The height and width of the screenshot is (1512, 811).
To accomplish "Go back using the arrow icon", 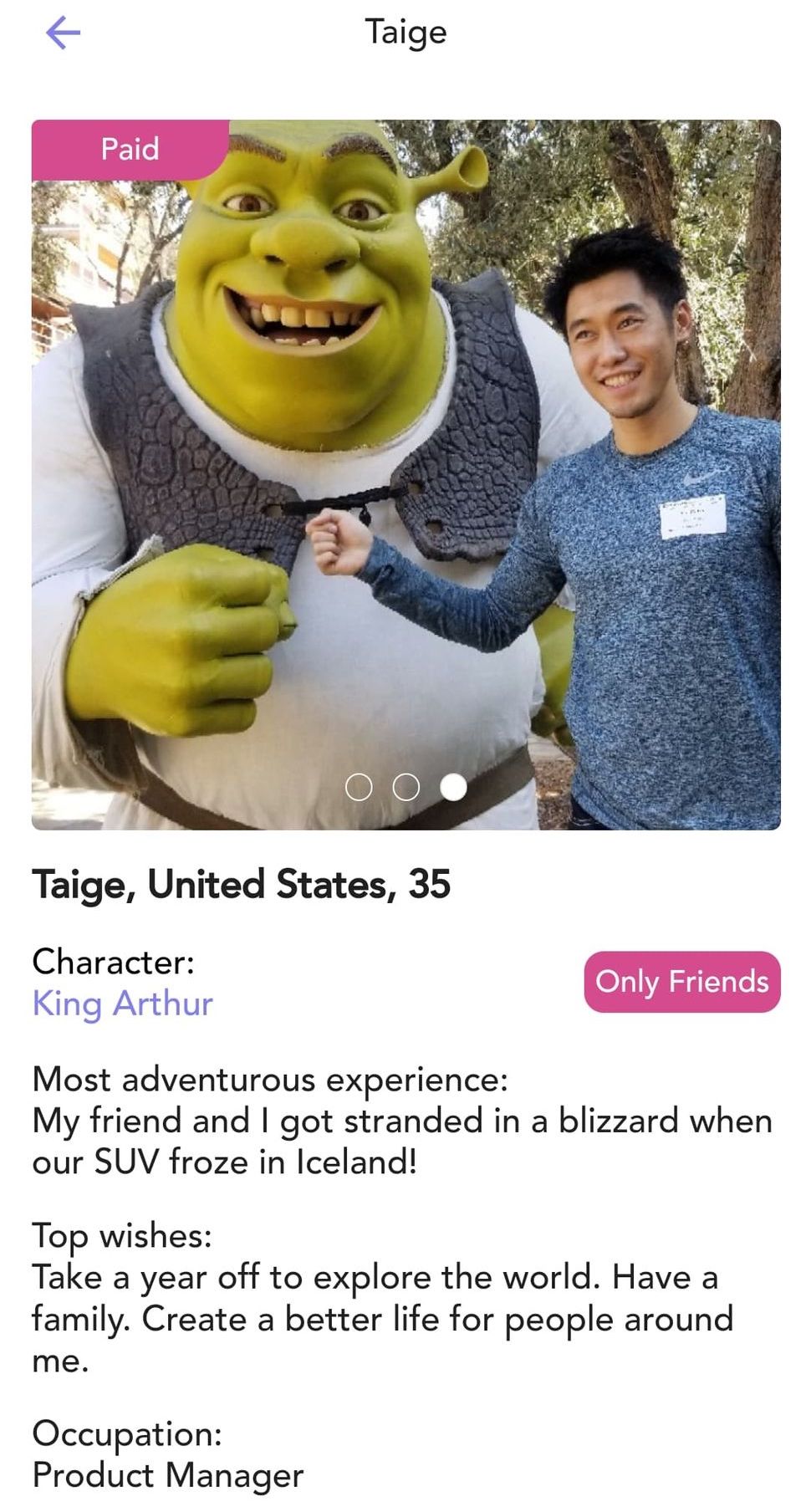I will (x=63, y=33).
